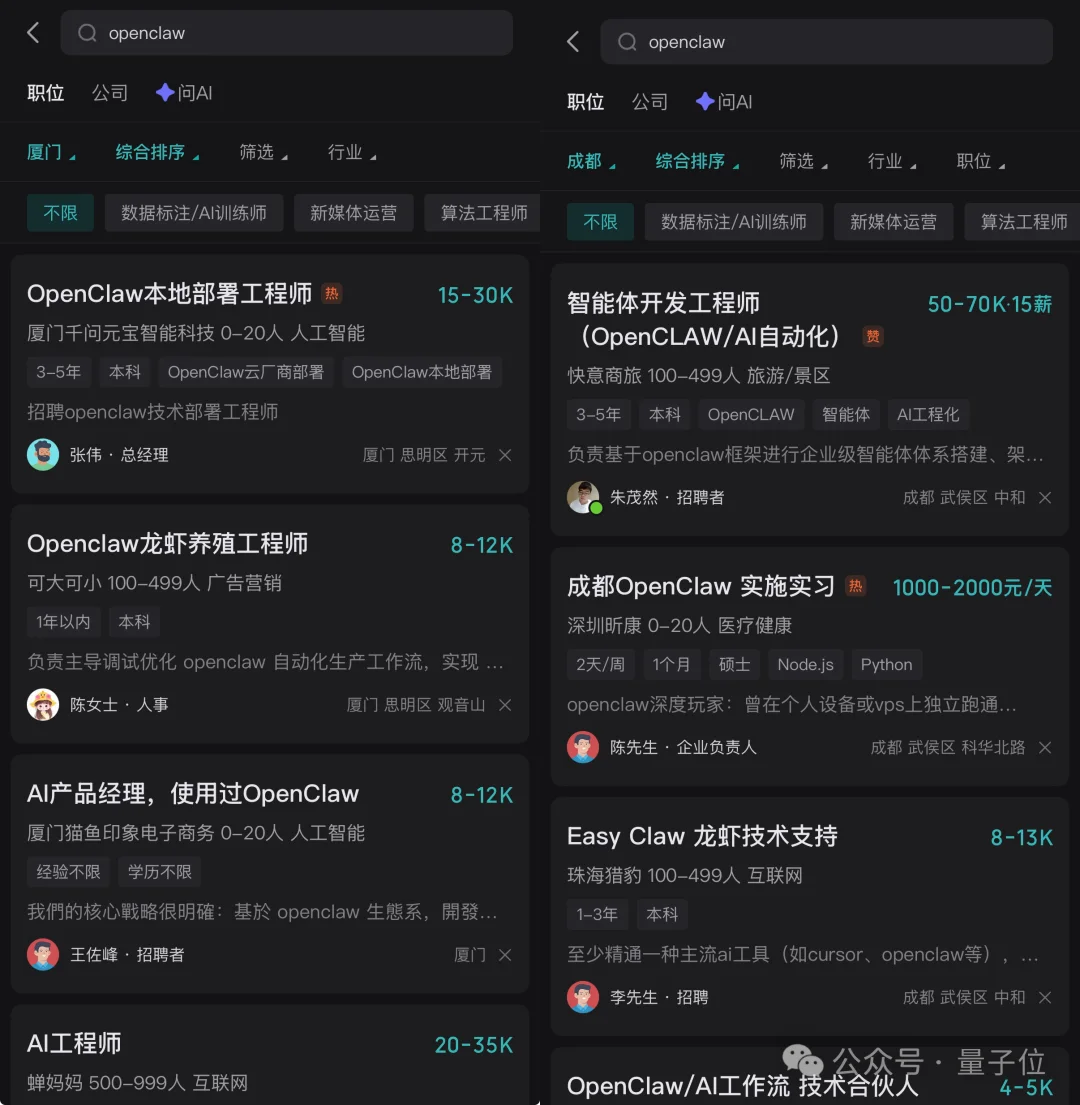Screen dimensions: 1080x1105
Task: Enable the 数据标注/AI训练师 filter chip
Action: pos(193,212)
